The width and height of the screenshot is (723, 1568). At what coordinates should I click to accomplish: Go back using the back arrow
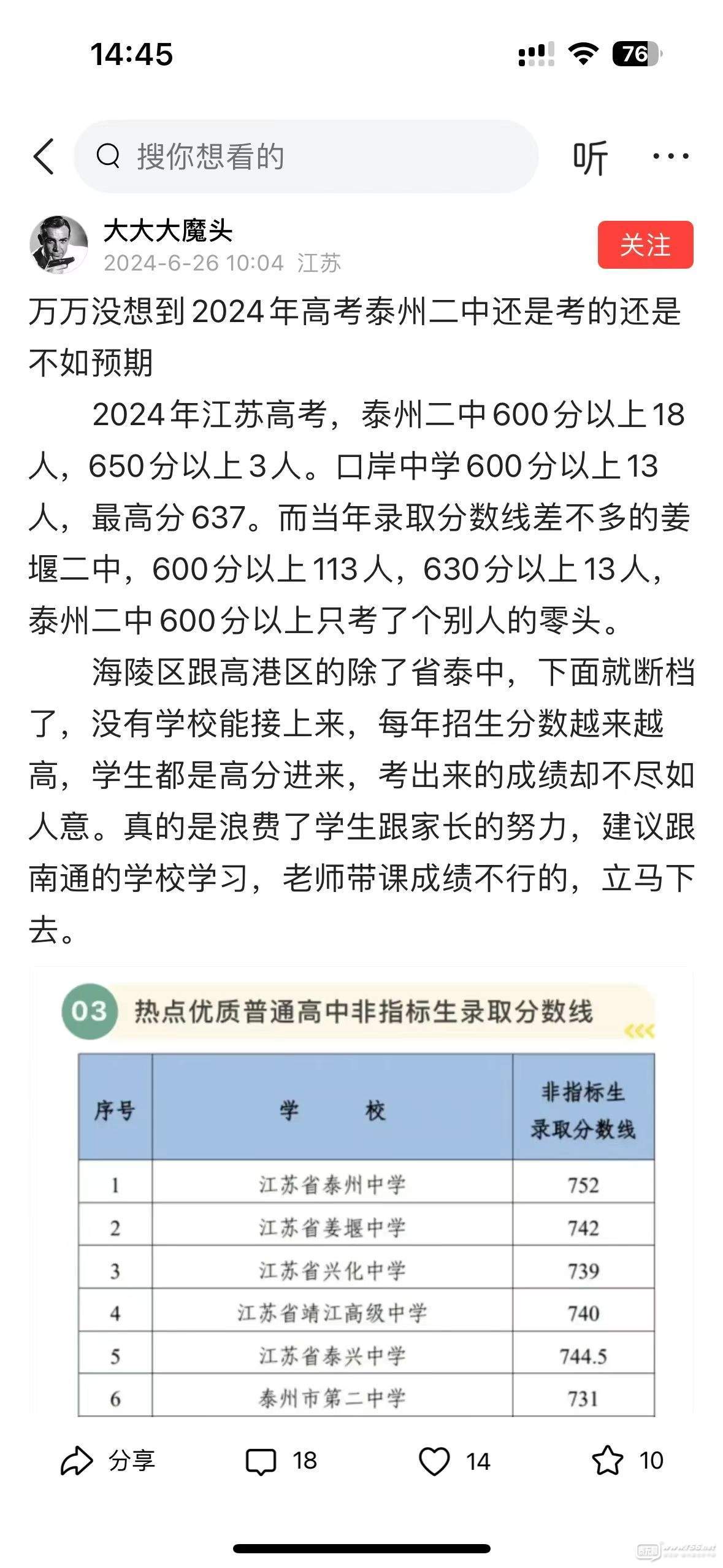coord(44,156)
